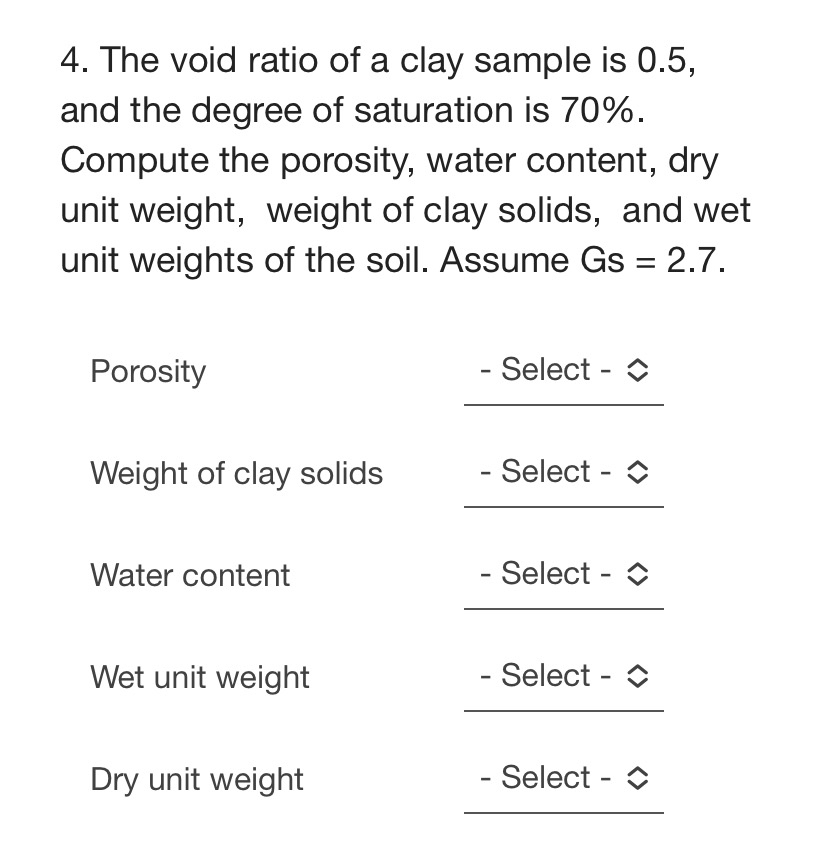Click the stepper arrows beside Wet unit weight select
Image resolution: width=828 pixels, height=863 pixels.
point(639,676)
